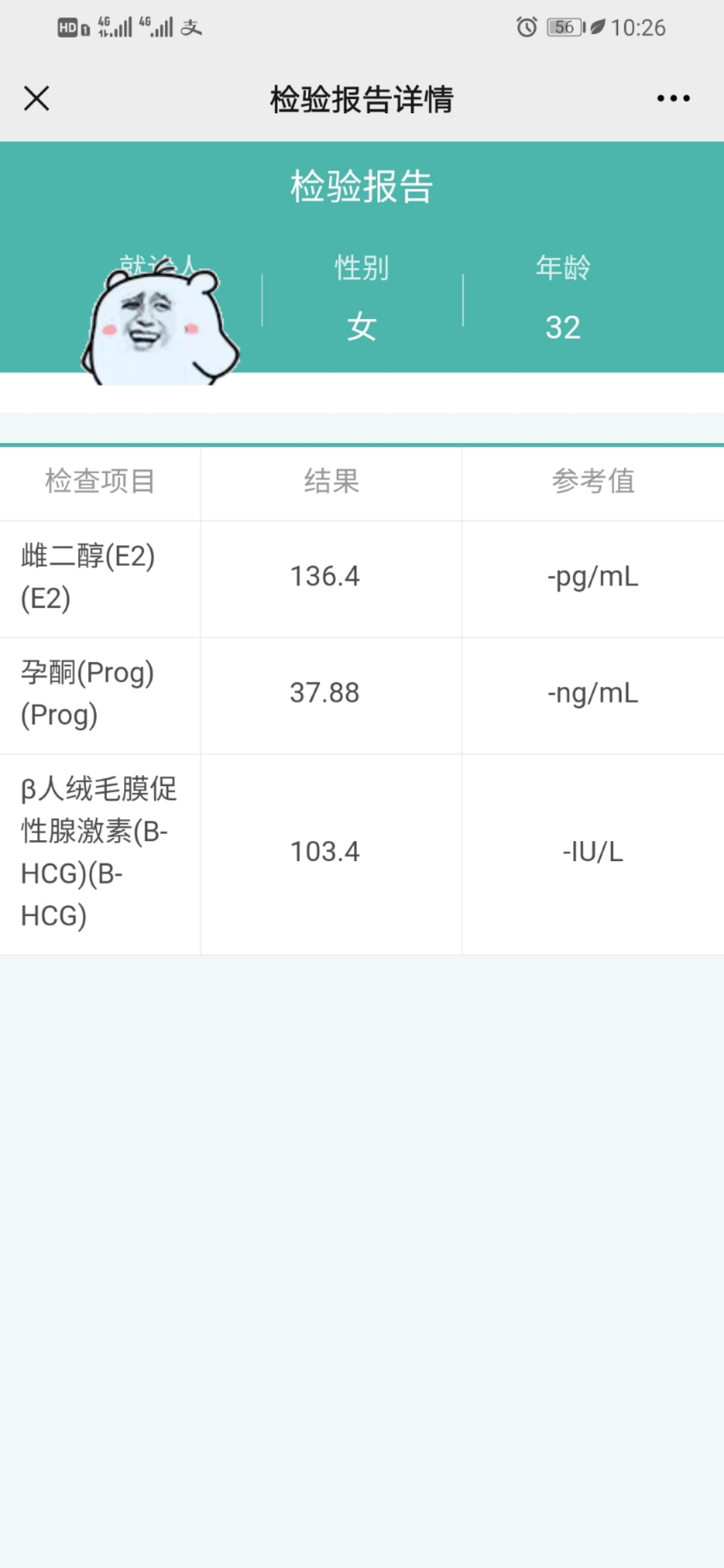Viewport: 724px width, 1568px height.
Task: Open the WeChat more options menu (...)
Action: 672,98
